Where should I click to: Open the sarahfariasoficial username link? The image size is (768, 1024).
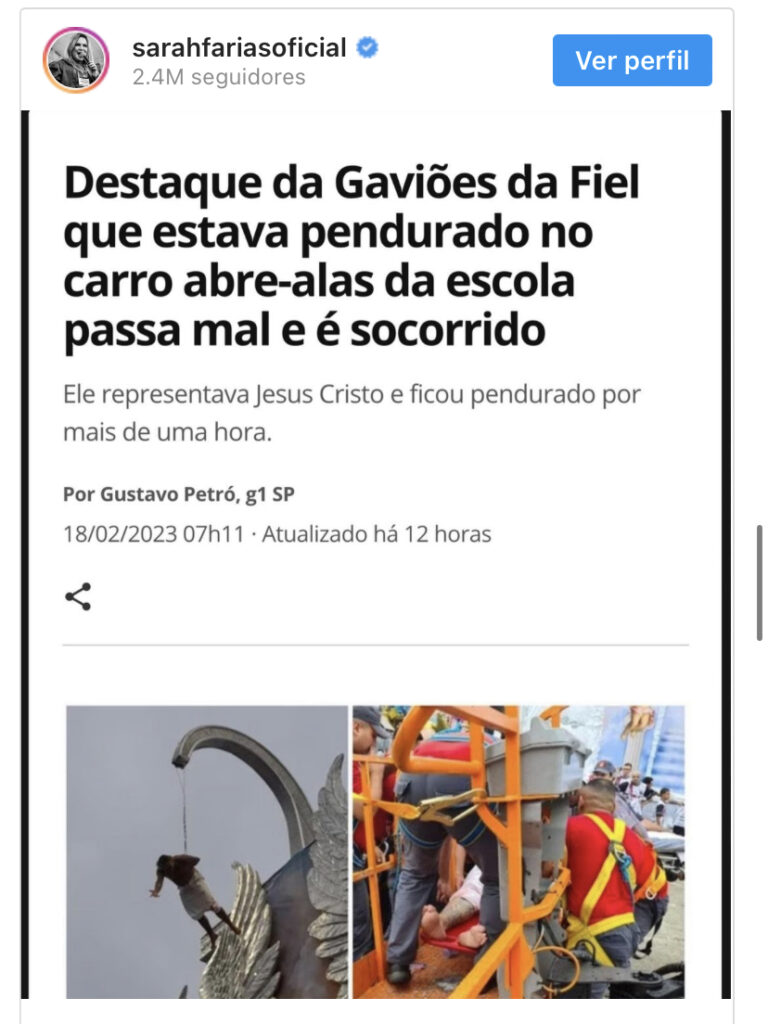click(x=239, y=47)
